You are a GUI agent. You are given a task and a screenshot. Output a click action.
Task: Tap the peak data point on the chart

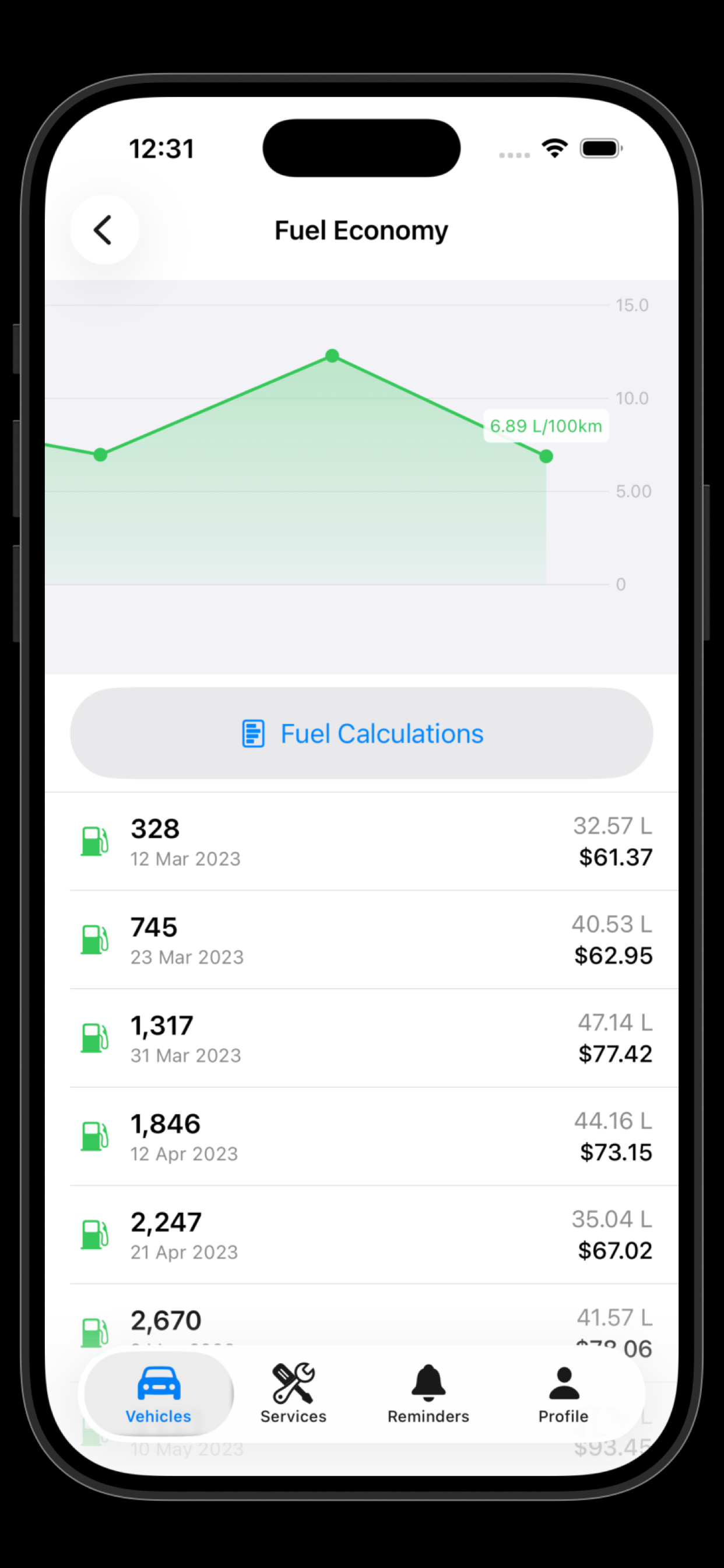[x=332, y=355]
